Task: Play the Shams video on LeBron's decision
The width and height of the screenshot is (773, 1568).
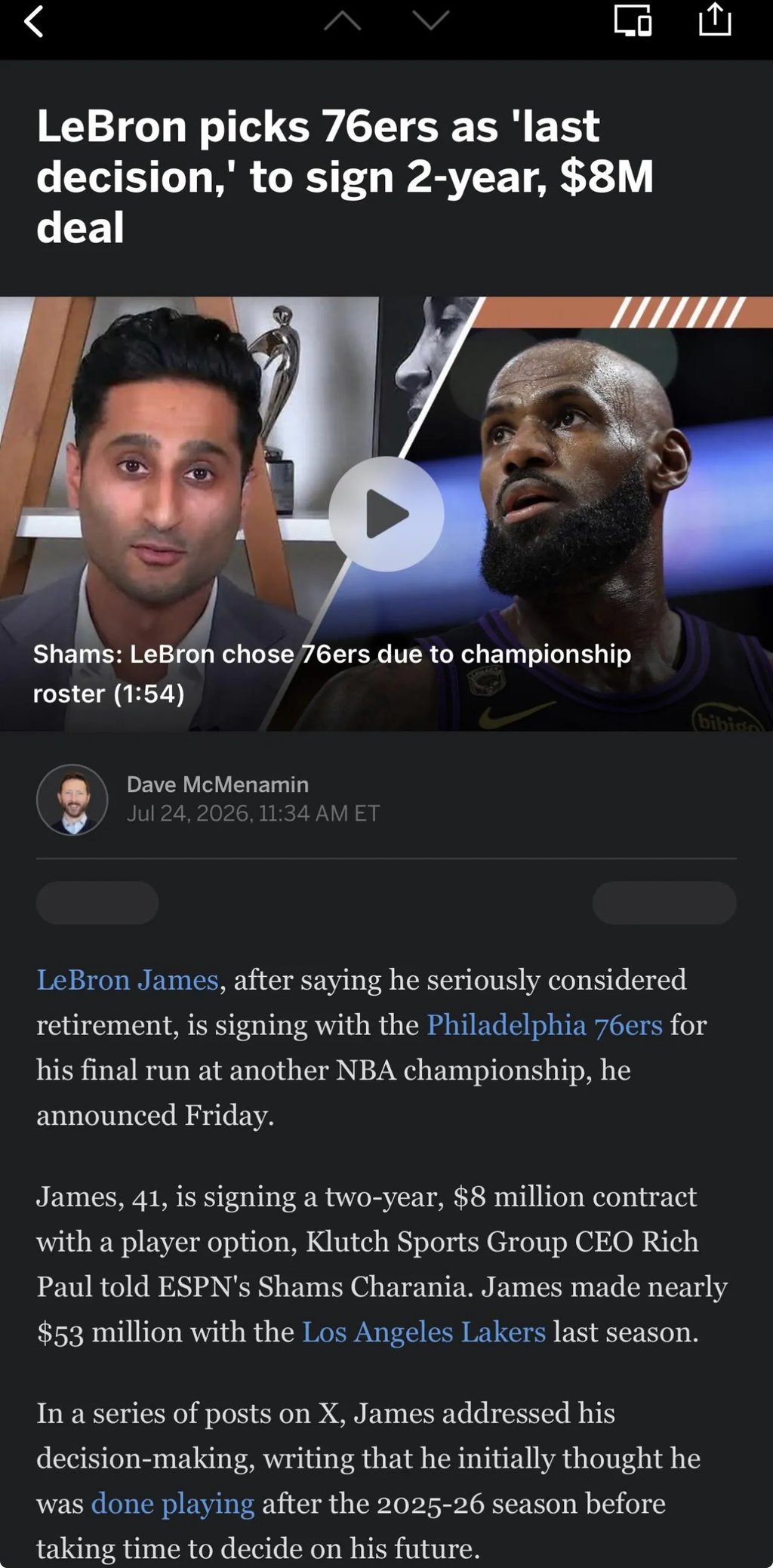Action: [386, 514]
